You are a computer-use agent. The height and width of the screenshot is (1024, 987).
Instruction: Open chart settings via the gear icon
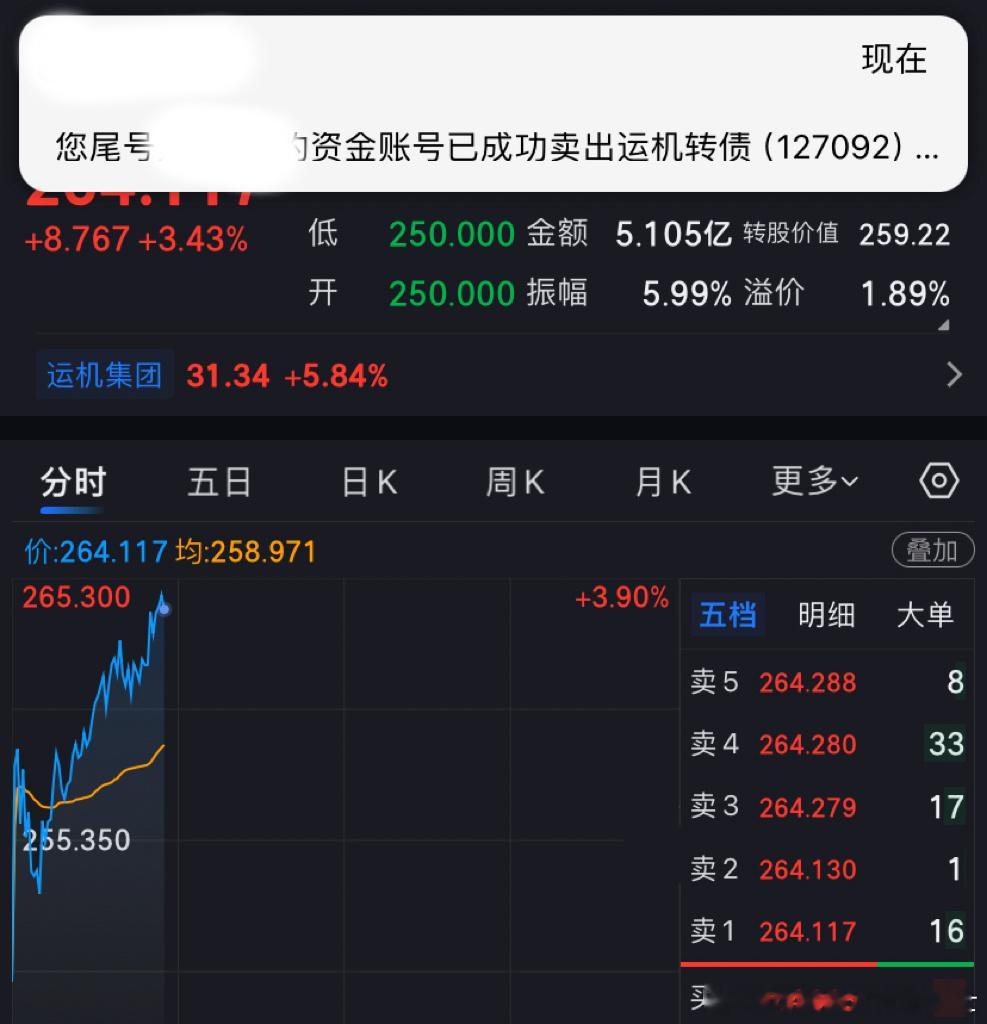[936, 480]
